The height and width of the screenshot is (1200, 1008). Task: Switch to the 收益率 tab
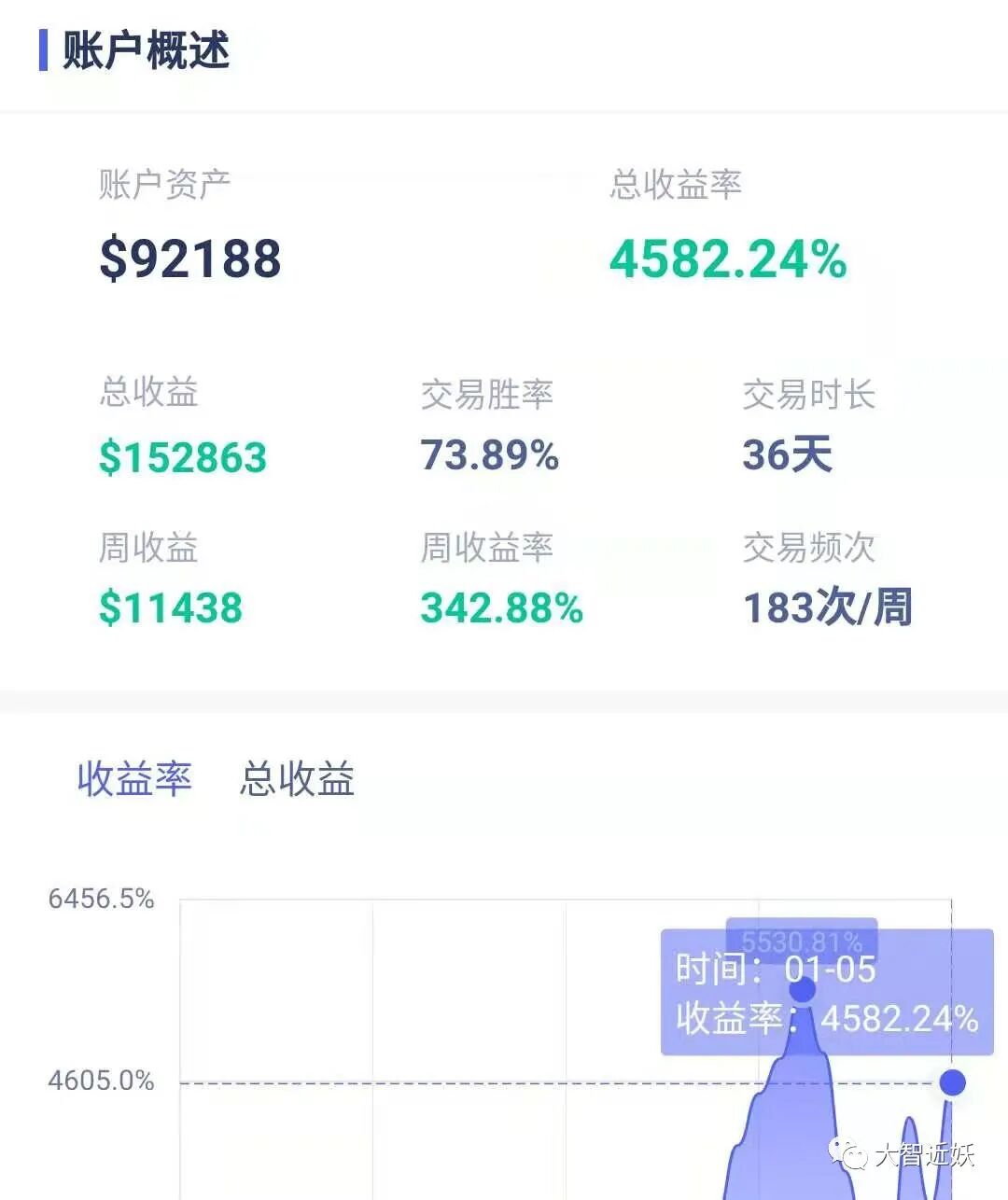pos(134,779)
